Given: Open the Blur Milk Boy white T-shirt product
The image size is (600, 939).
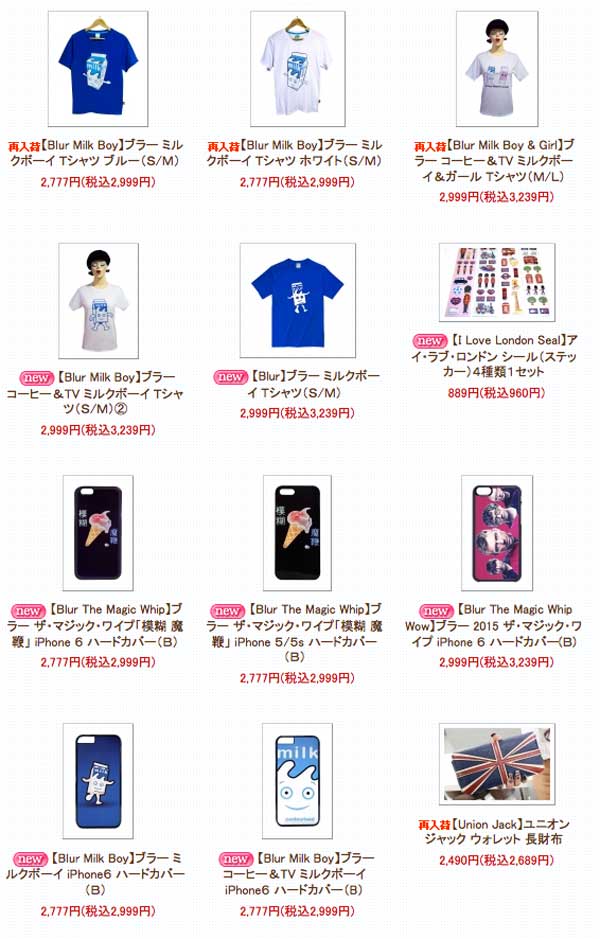Looking at the screenshot, I should [x=297, y=69].
